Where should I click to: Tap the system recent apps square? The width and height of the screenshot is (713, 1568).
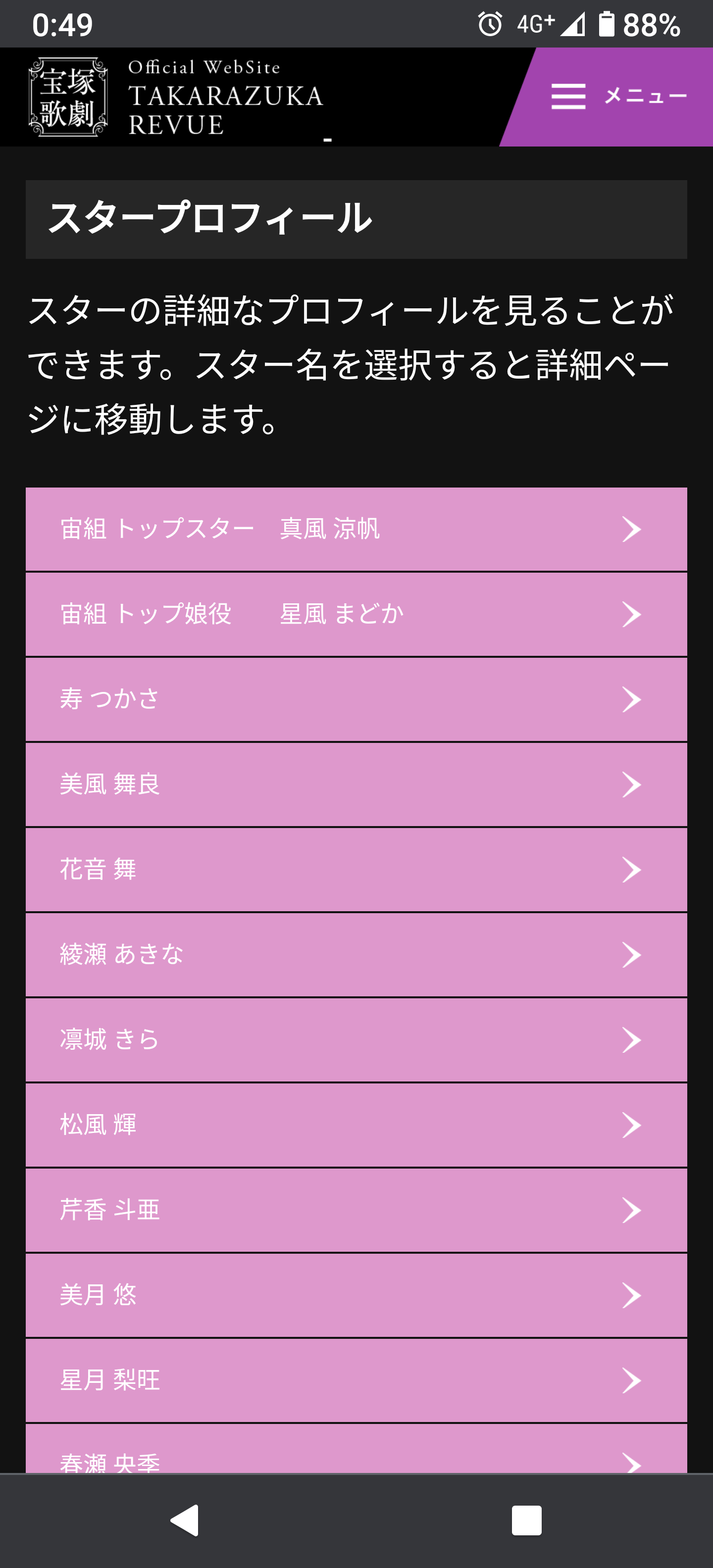pos(527,1520)
